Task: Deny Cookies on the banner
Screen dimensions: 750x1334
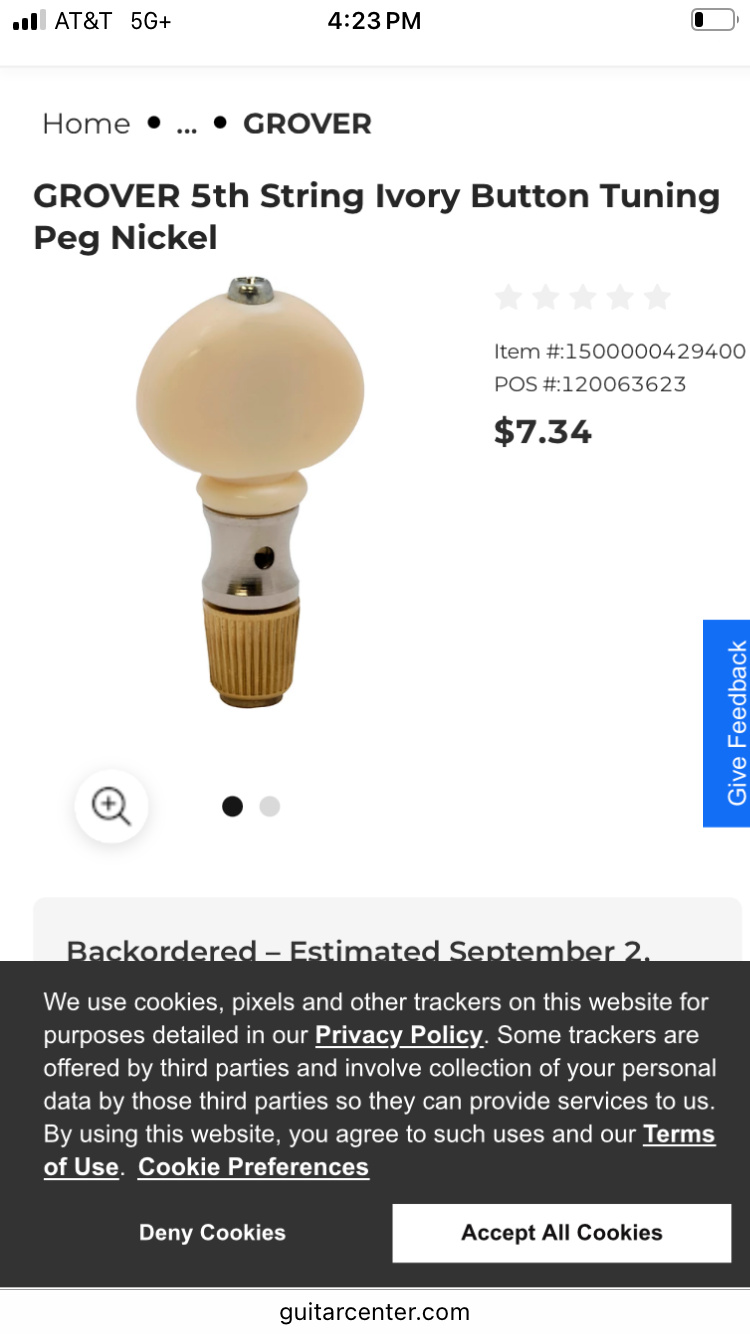Action: click(x=212, y=1233)
